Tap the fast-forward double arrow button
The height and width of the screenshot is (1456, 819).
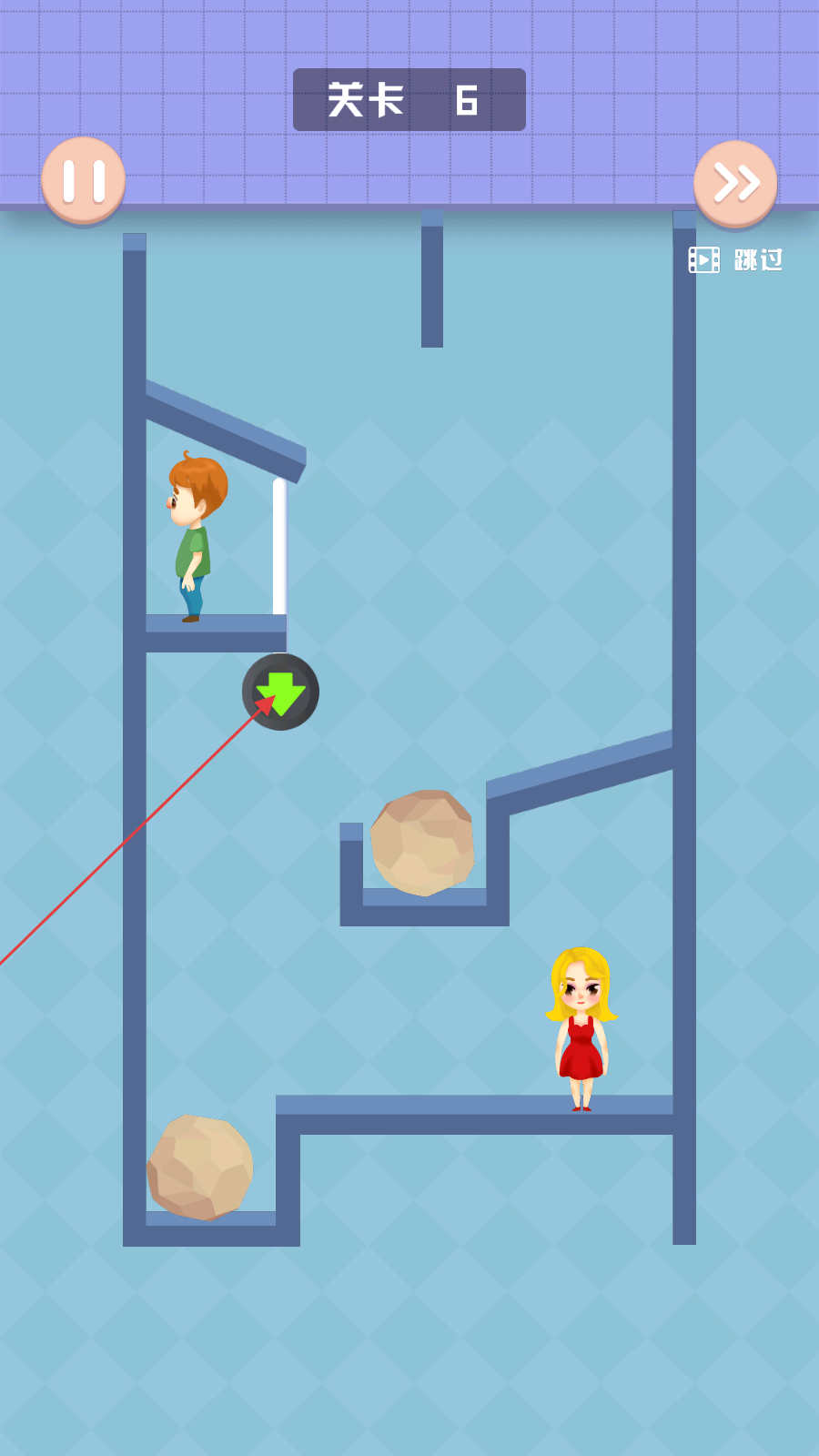pyautogui.click(x=735, y=183)
